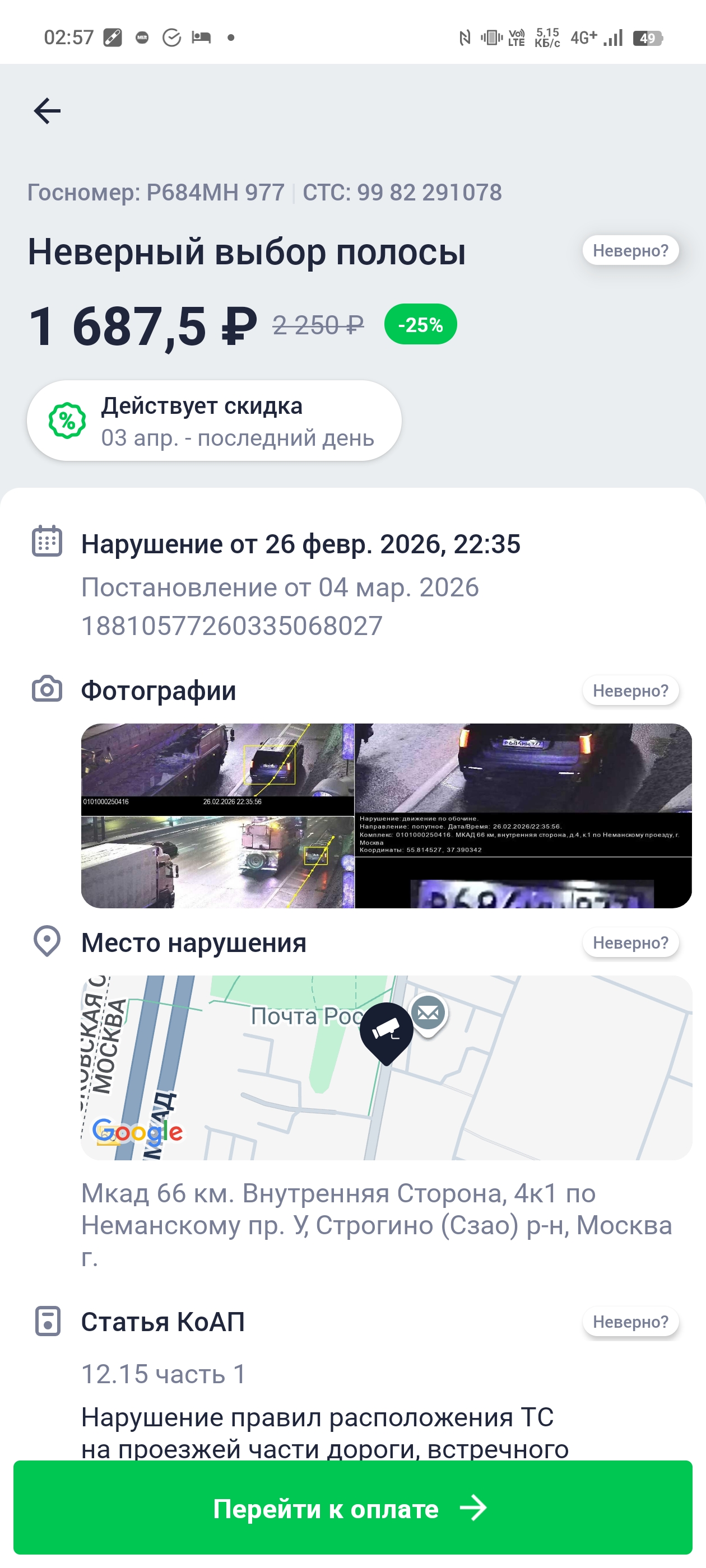Proceed with 'Перейти к оплате' button
Image resolution: width=706 pixels, height=1568 pixels.
point(352,1508)
